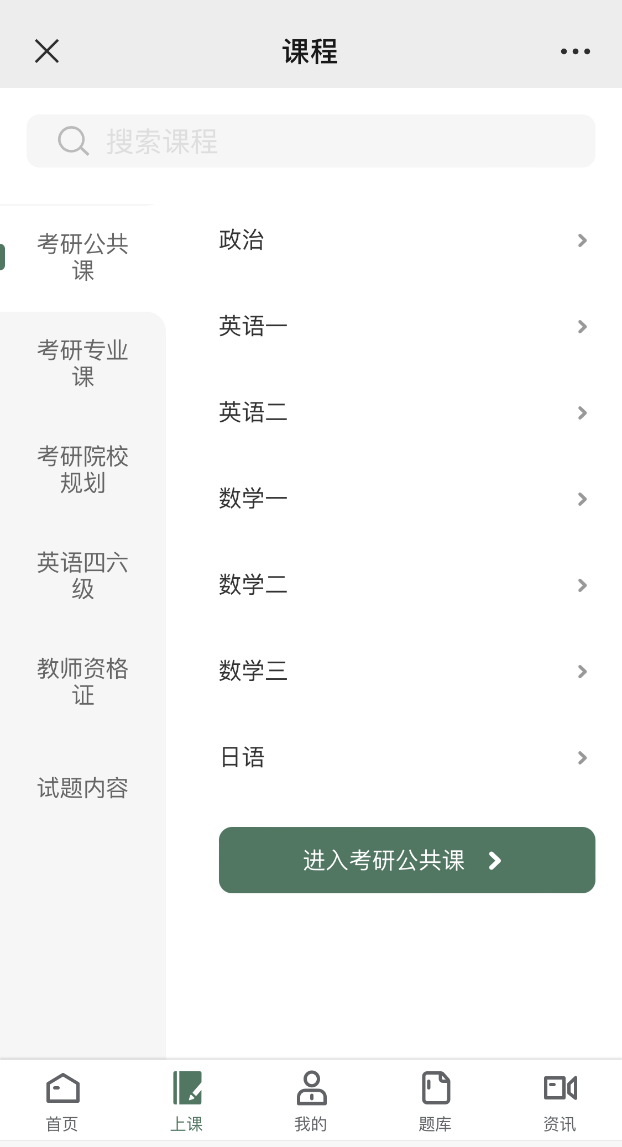The height and width of the screenshot is (1147, 622).
Task: Open the 英语一 course row
Action: (x=404, y=326)
